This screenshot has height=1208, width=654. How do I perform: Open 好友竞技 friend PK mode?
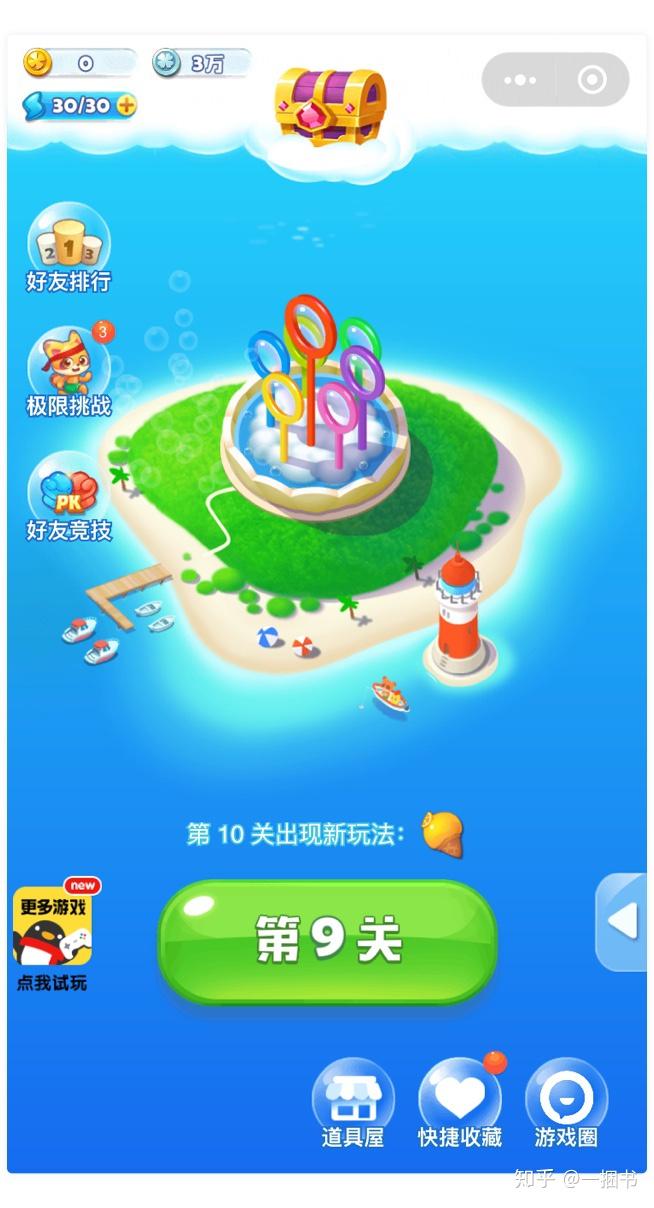click(x=68, y=497)
